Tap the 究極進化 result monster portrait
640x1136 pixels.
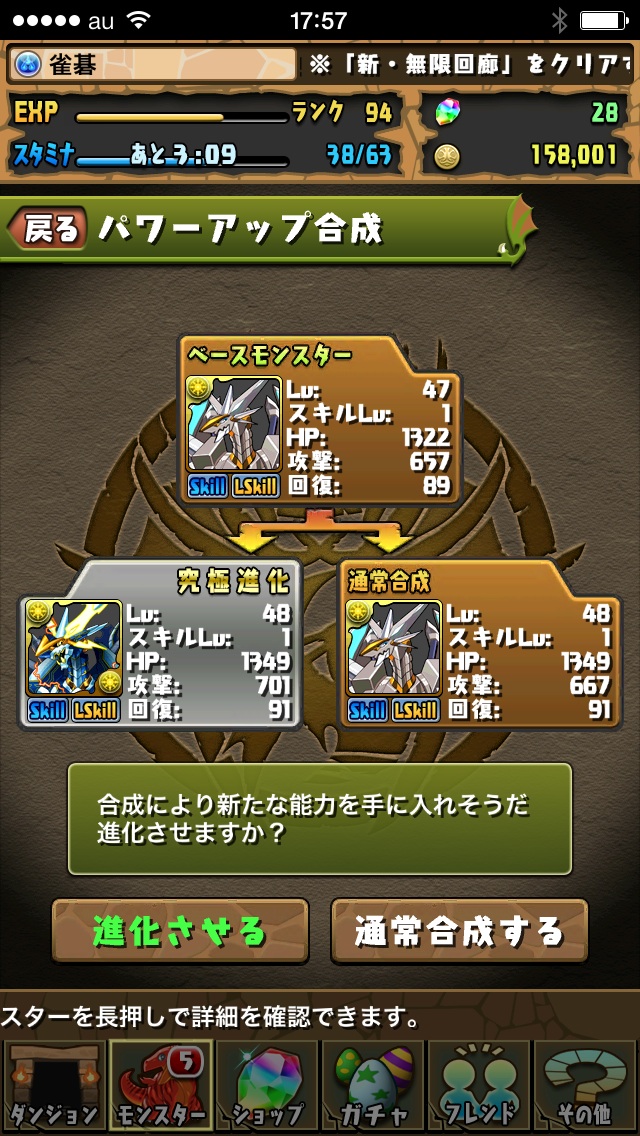pos(74,648)
